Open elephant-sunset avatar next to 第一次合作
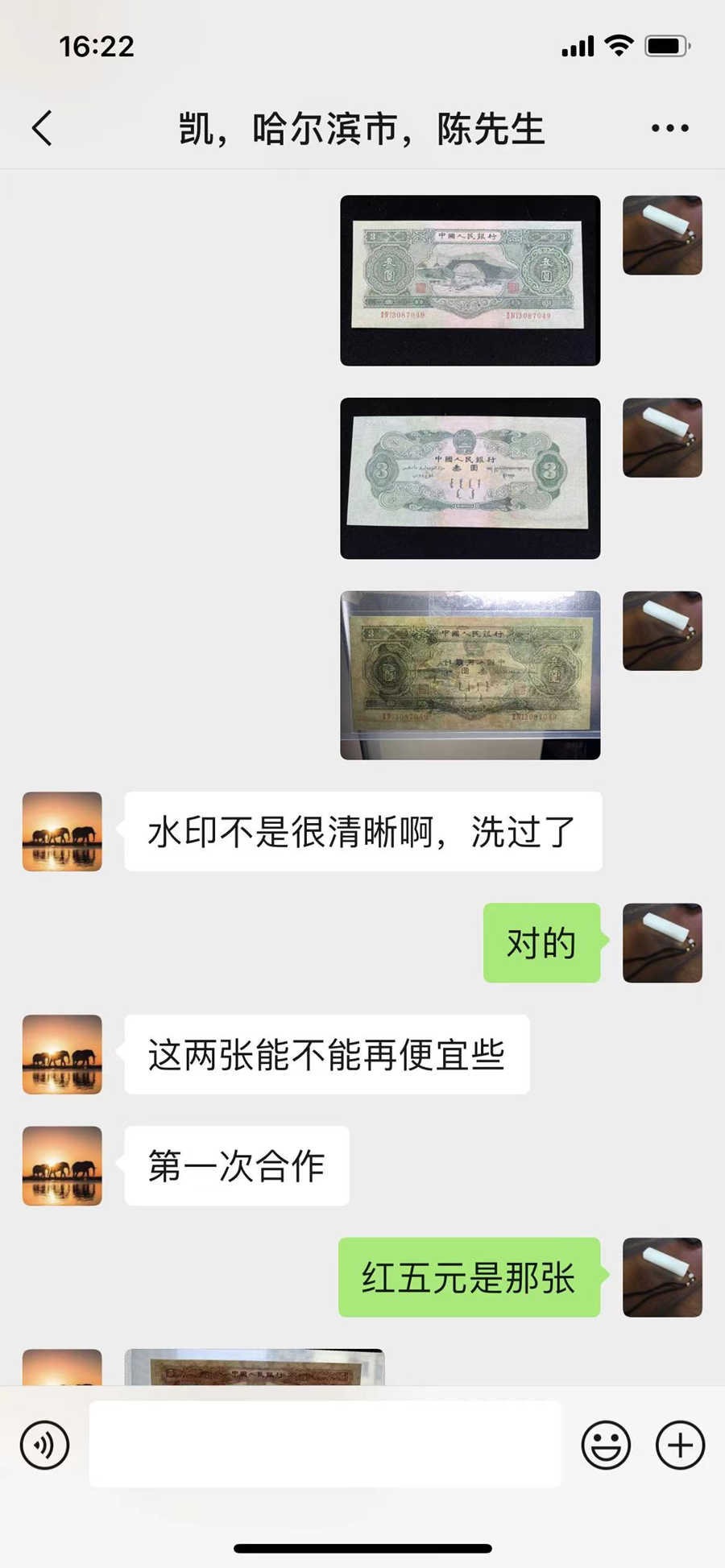This screenshot has height=1568, width=725. pyautogui.click(x=62, y=1165)
